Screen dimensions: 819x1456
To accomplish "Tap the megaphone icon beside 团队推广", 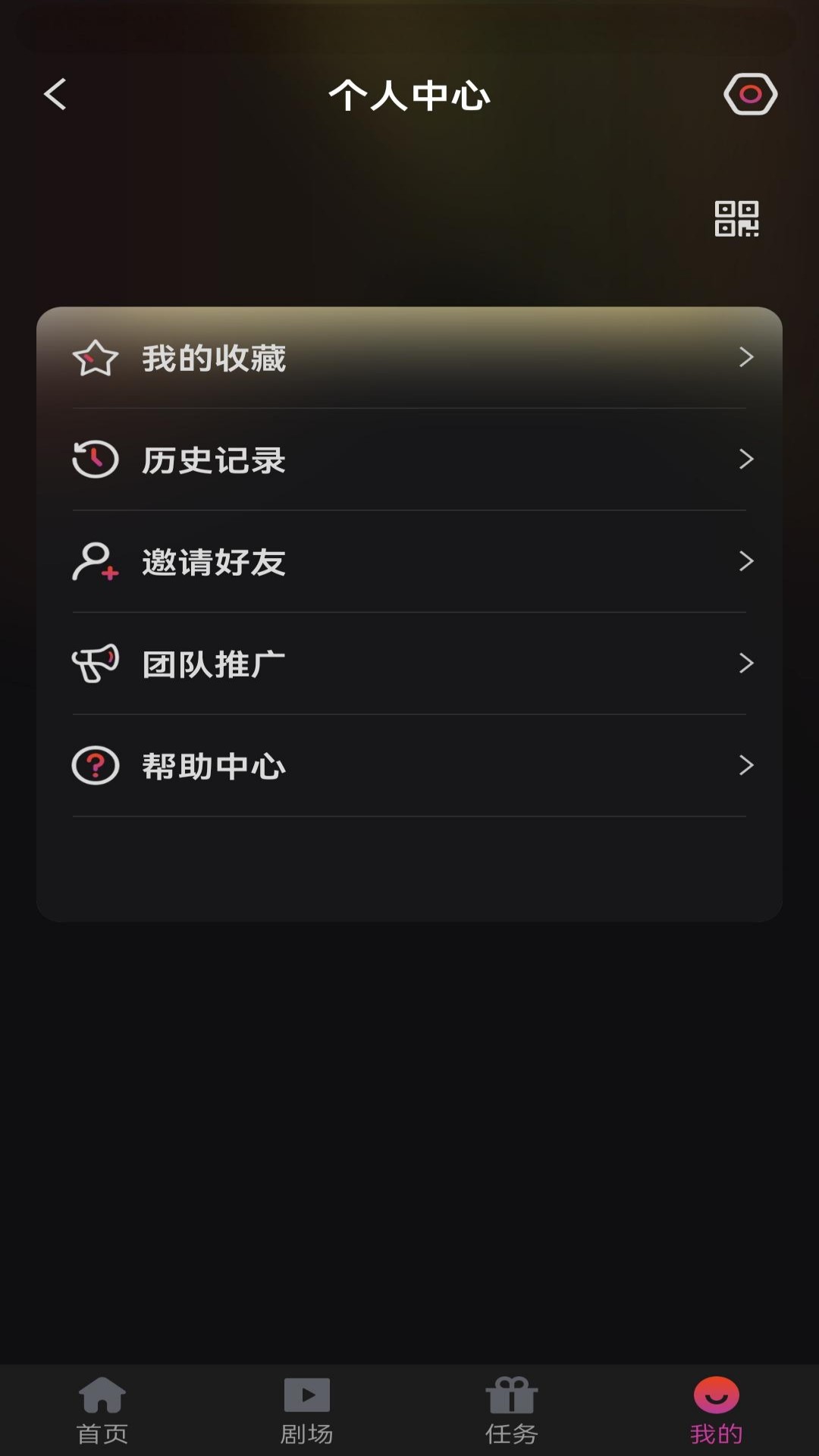I will (x=94, y=663).
